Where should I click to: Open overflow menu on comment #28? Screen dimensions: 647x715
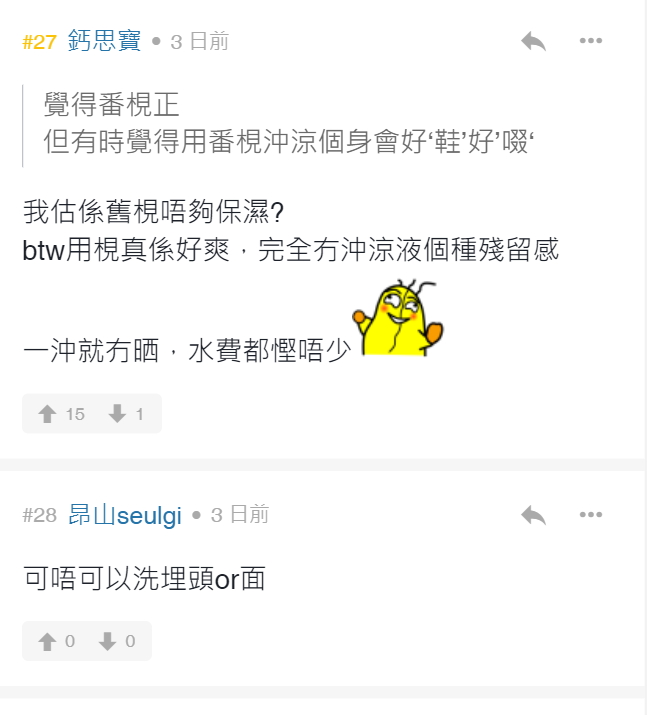tap(591, 515)
